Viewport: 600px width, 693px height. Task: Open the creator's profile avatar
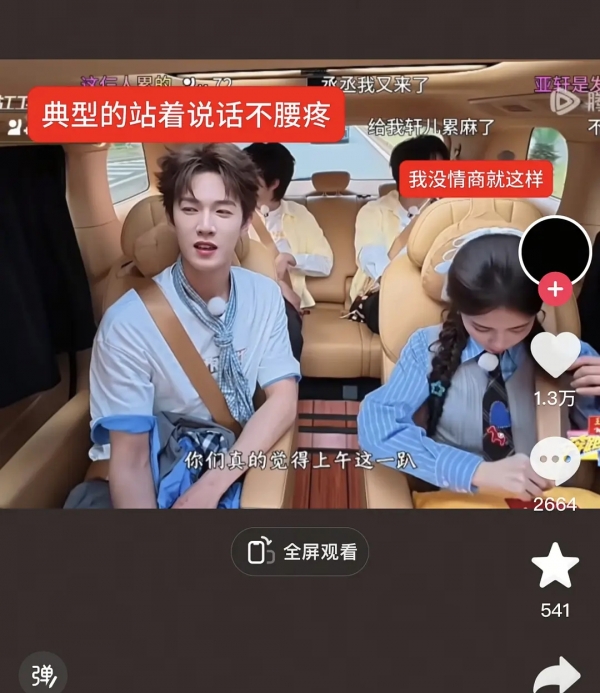pyautogui.click(x=555, y=250)
